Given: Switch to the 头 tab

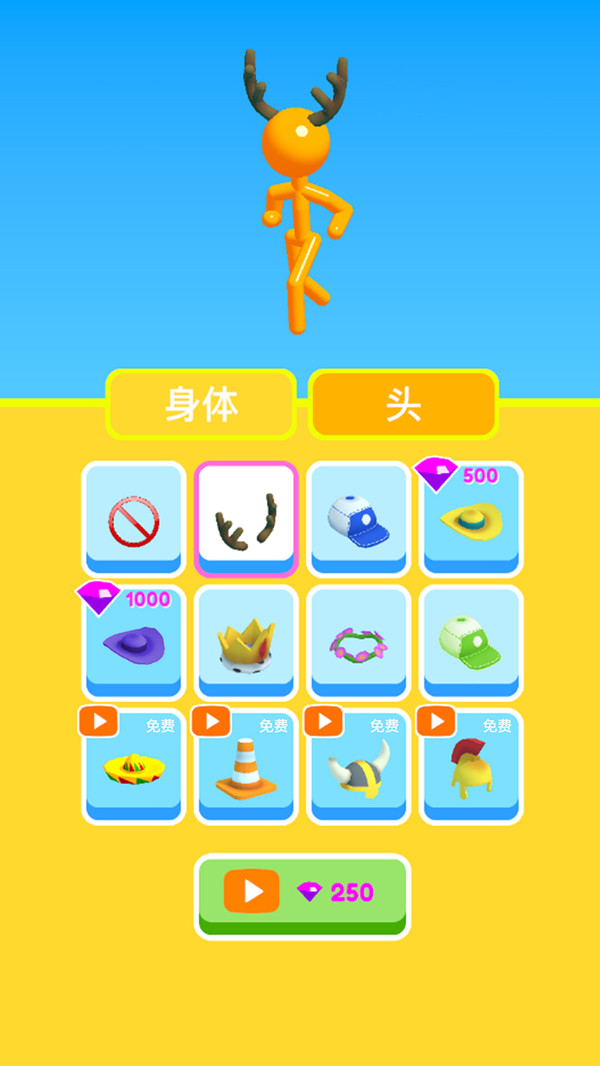Looking at the screenshot, I should [403, 404].
